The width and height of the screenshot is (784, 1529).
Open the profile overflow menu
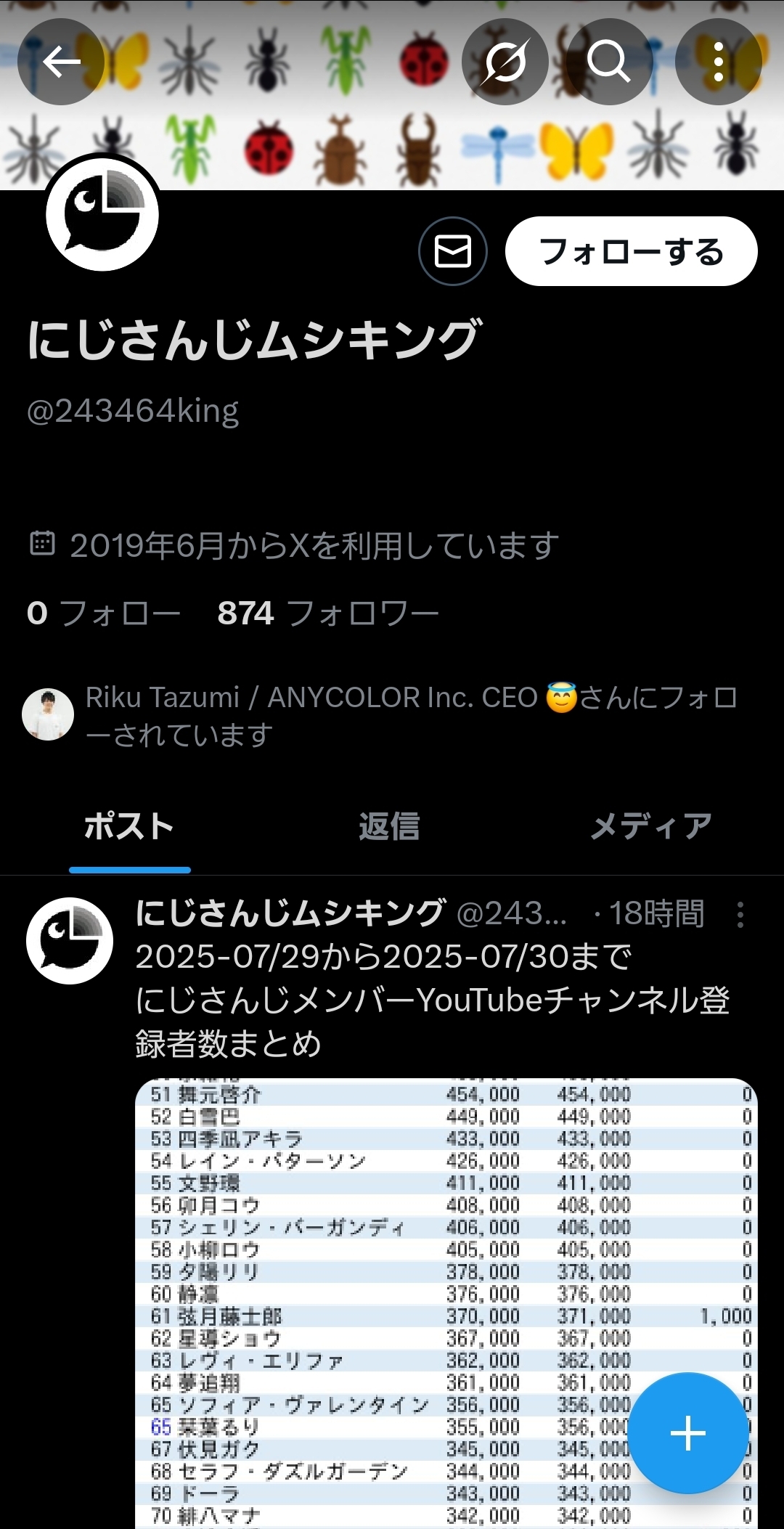click(719, 62)
